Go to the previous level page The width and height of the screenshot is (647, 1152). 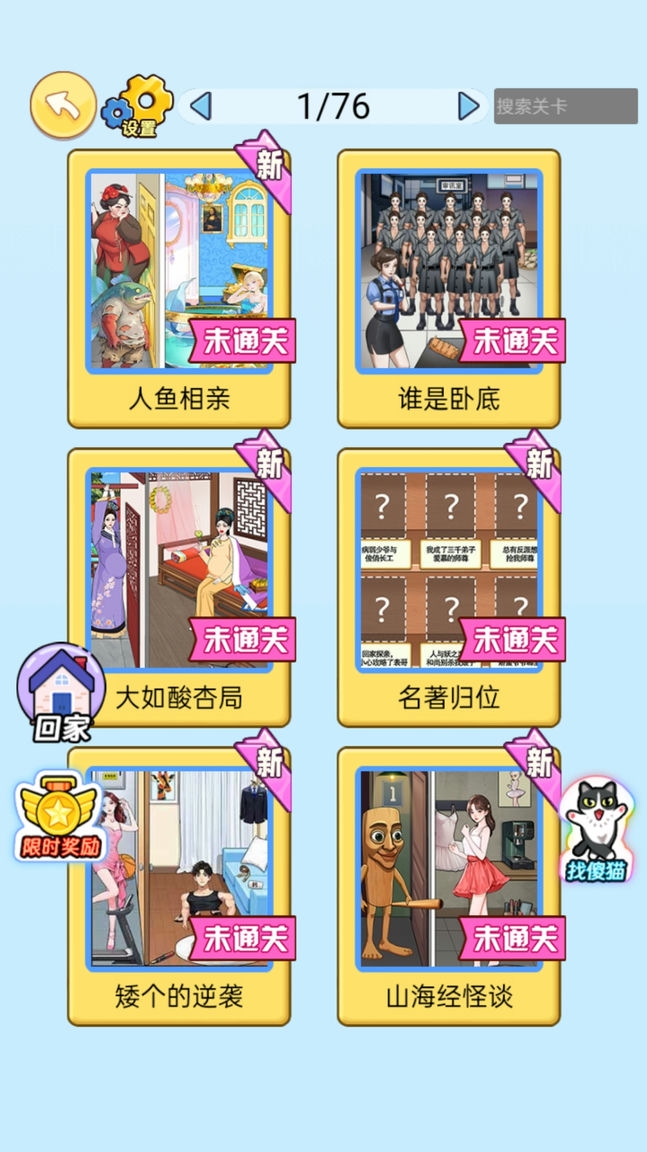(201, 106)
